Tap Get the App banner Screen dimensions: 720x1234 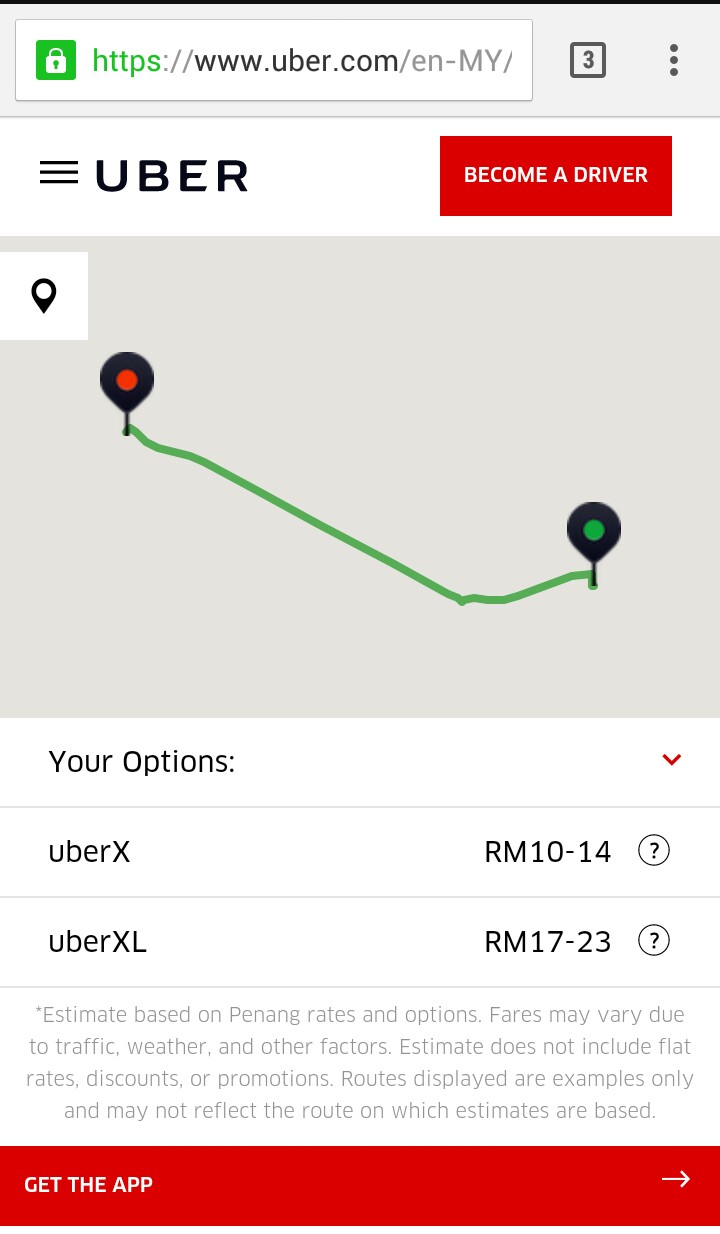coord(360,1185)
